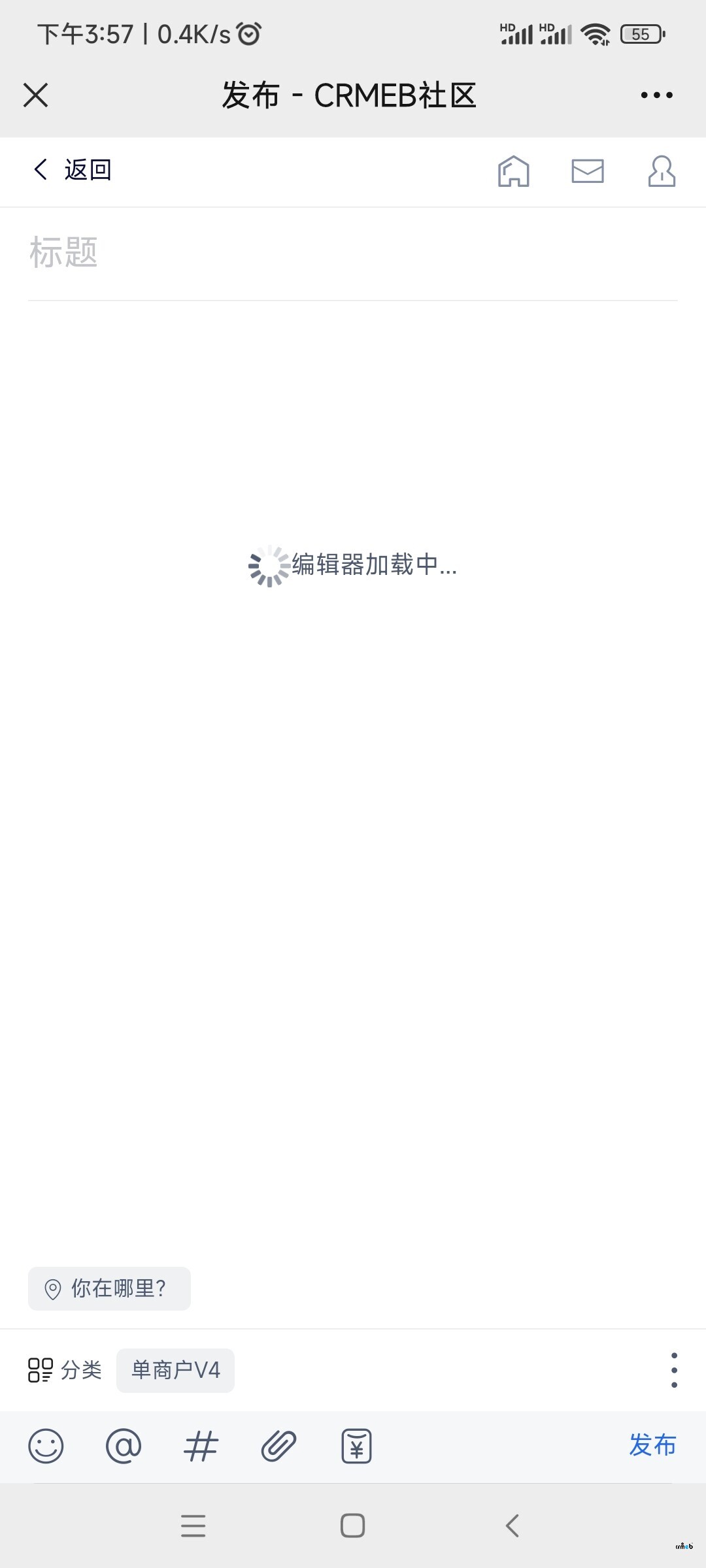
Task: Attach a file with paperclip icon
Action: point(278,1446)
